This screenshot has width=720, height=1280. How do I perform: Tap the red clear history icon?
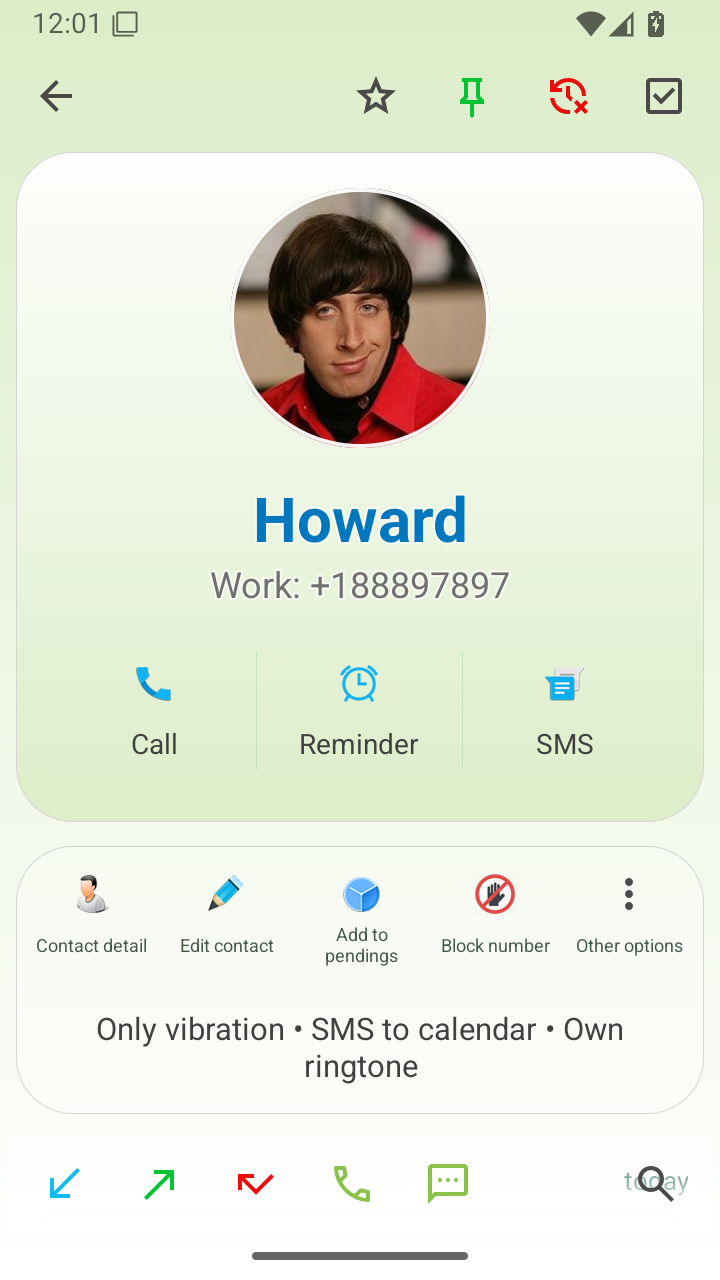point(568,96)
